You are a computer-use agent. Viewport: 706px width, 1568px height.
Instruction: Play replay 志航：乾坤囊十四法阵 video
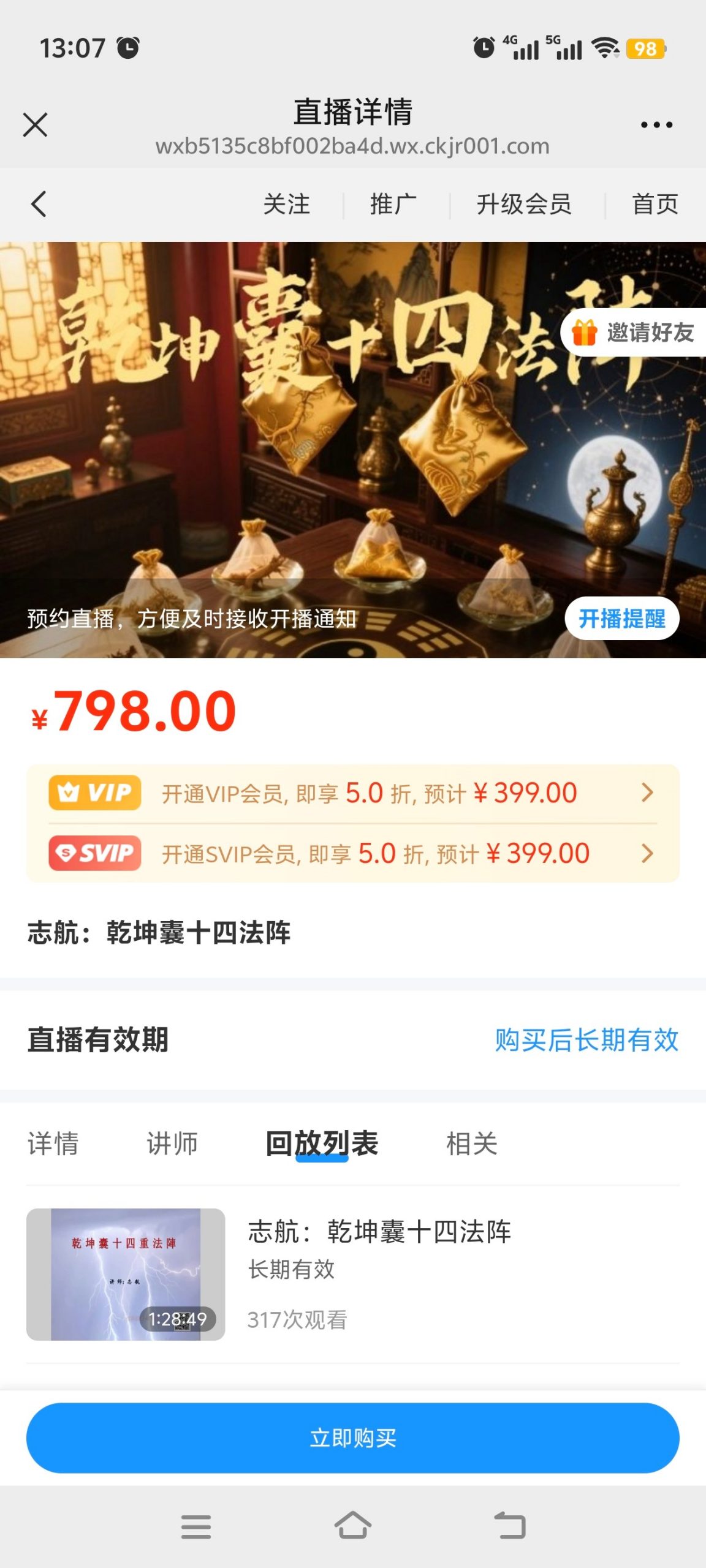[126, 1274]
